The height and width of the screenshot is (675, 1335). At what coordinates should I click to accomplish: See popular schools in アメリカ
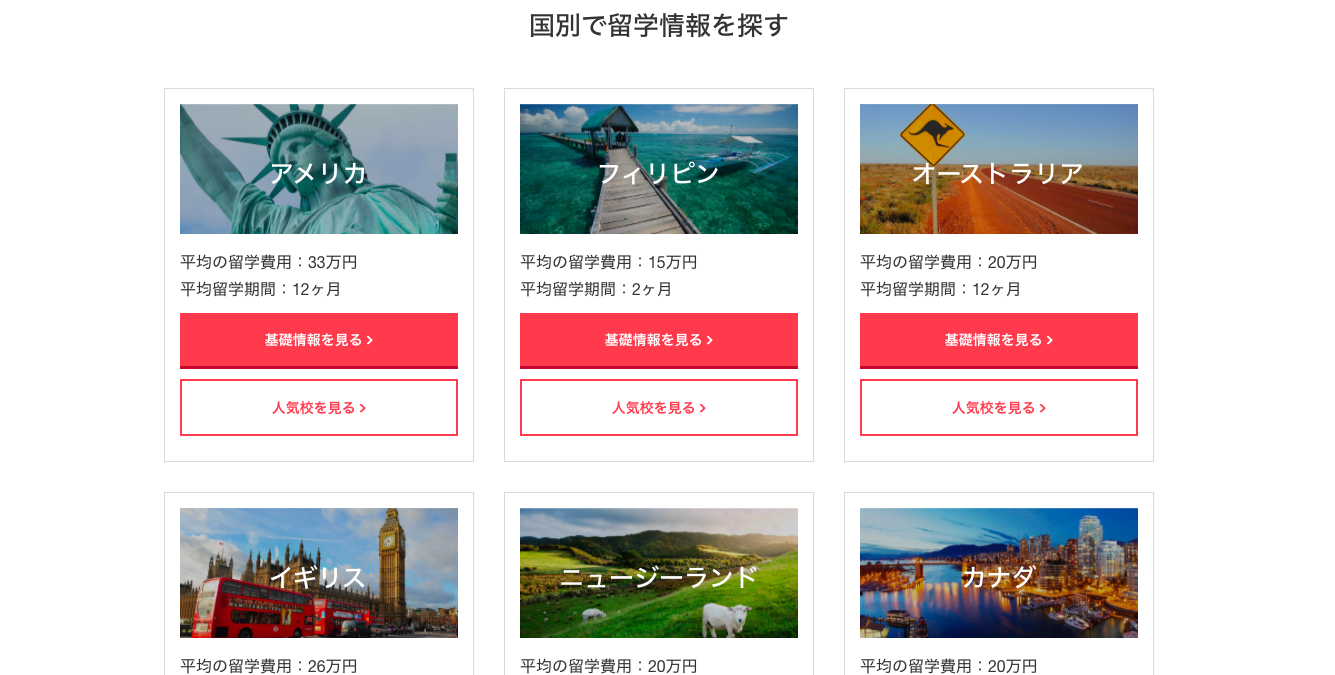point(318,408)
